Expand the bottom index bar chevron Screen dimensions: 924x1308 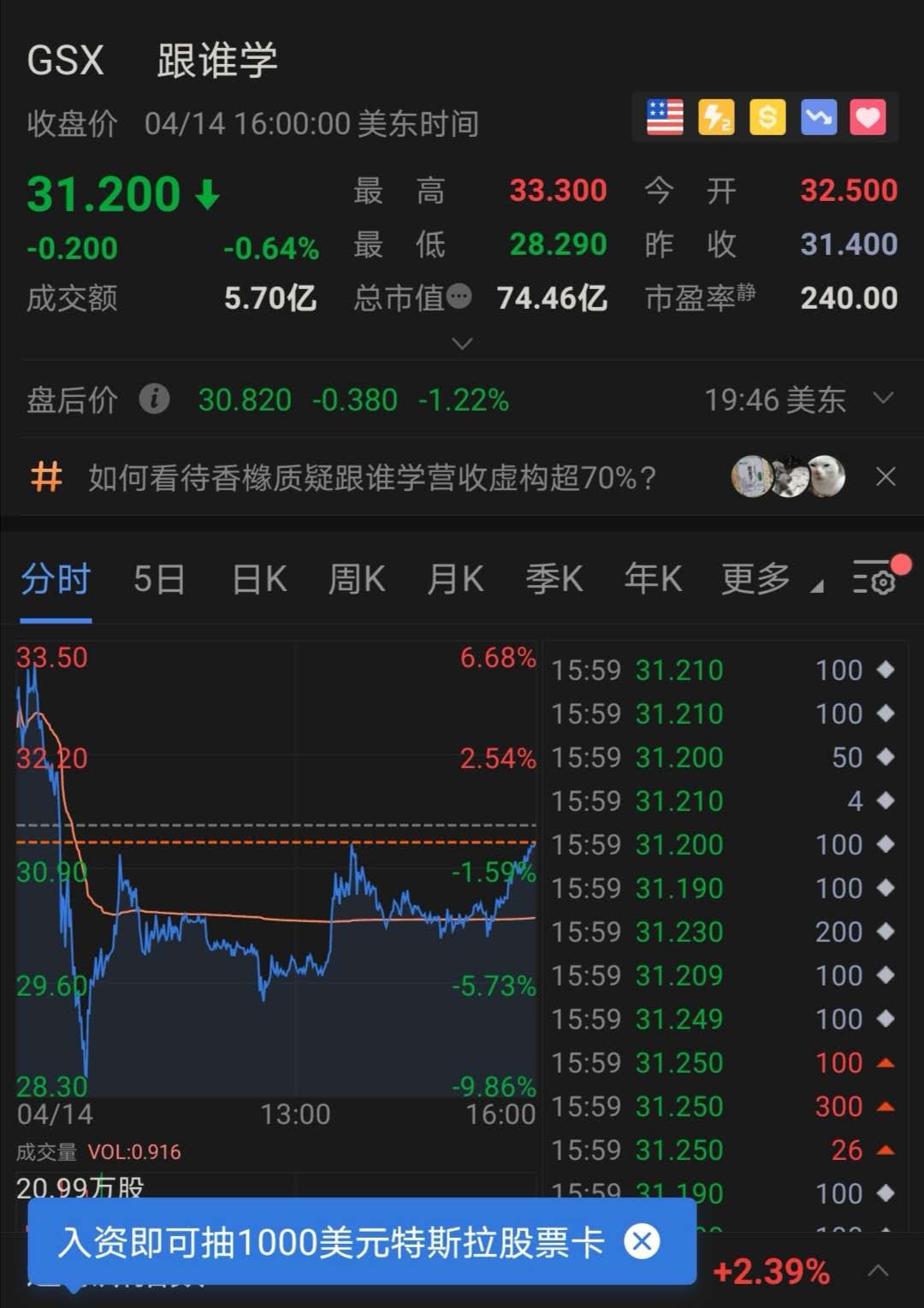(x=878, y=1271)
